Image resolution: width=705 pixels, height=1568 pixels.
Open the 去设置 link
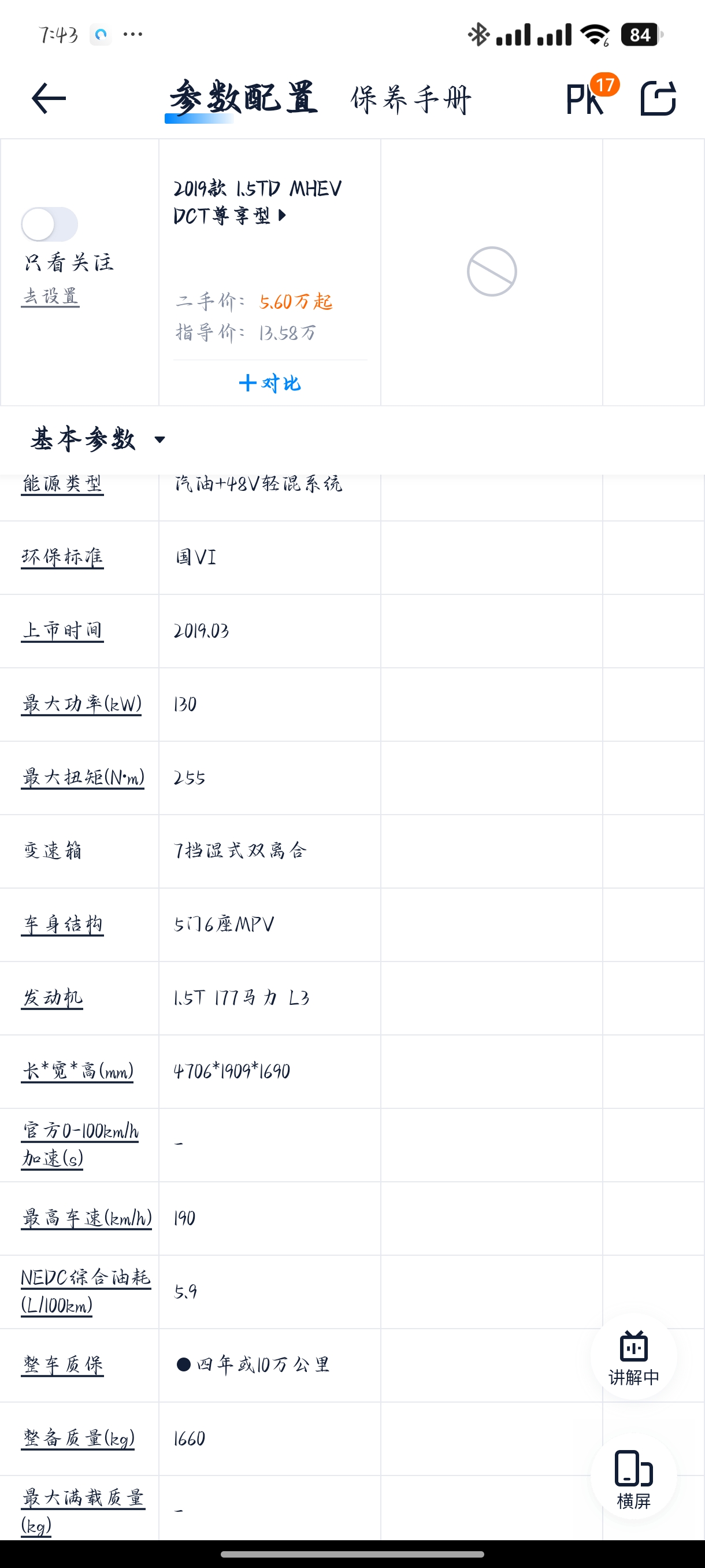tap(50, 297)
